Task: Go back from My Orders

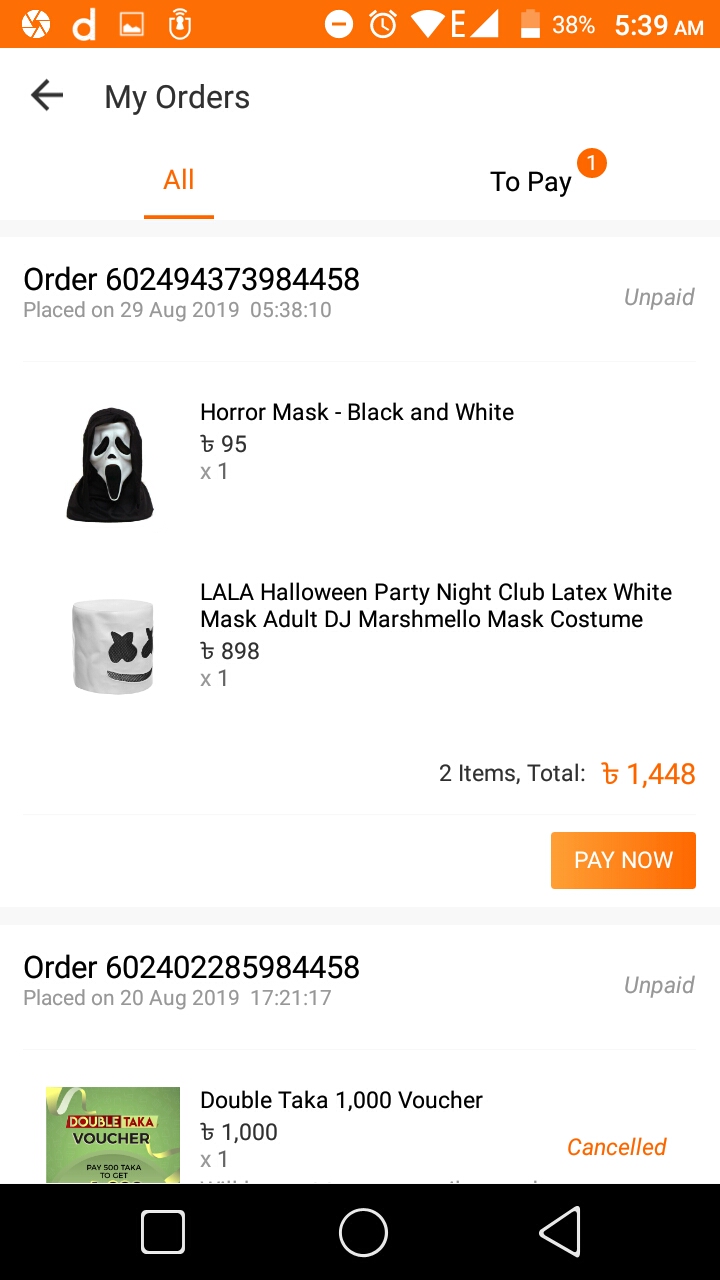Action: pos(46,96)
